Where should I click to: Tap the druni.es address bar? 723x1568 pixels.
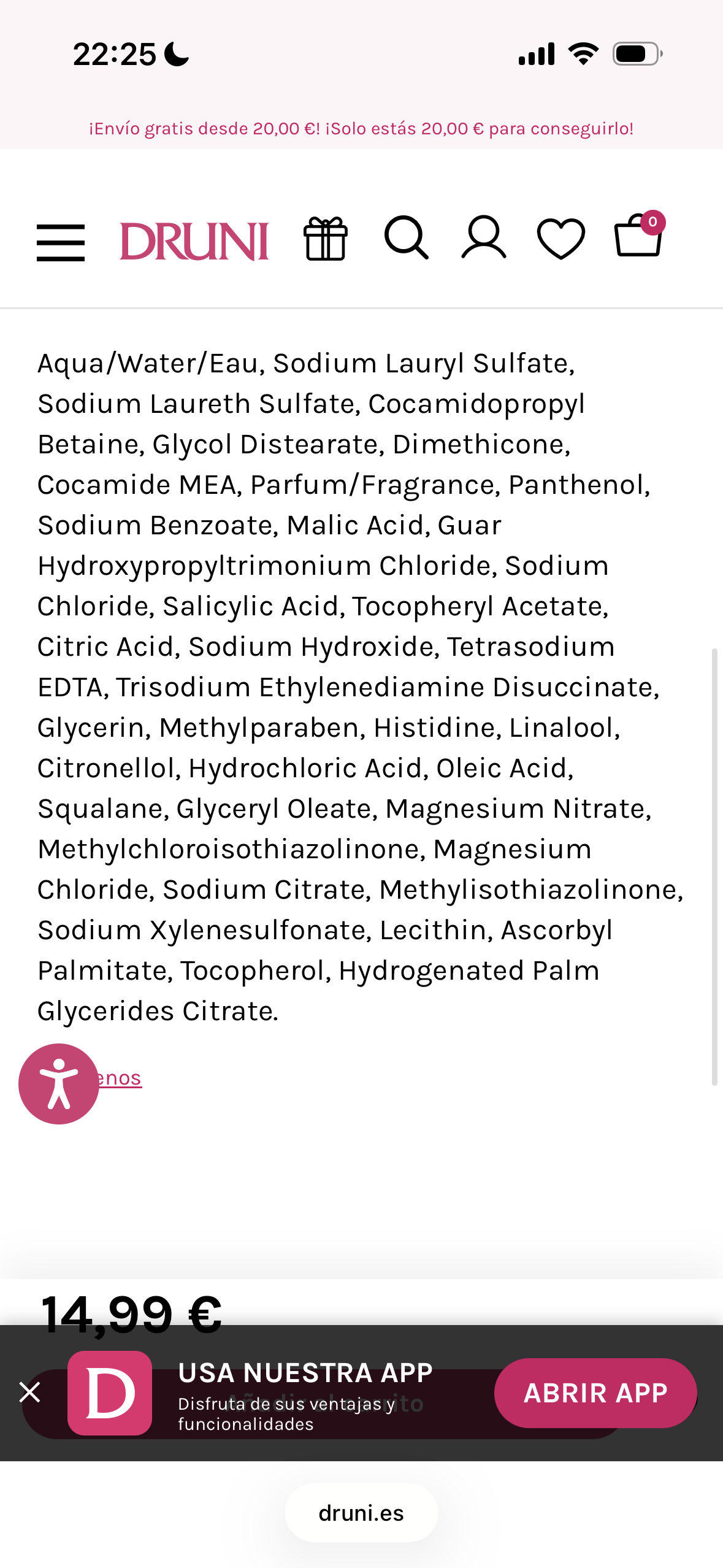361,1513
